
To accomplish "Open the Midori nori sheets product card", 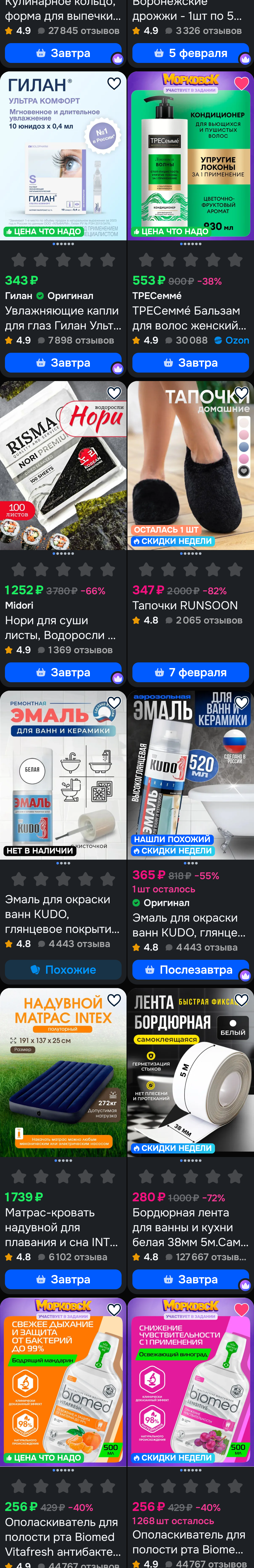I will point(63,466).
